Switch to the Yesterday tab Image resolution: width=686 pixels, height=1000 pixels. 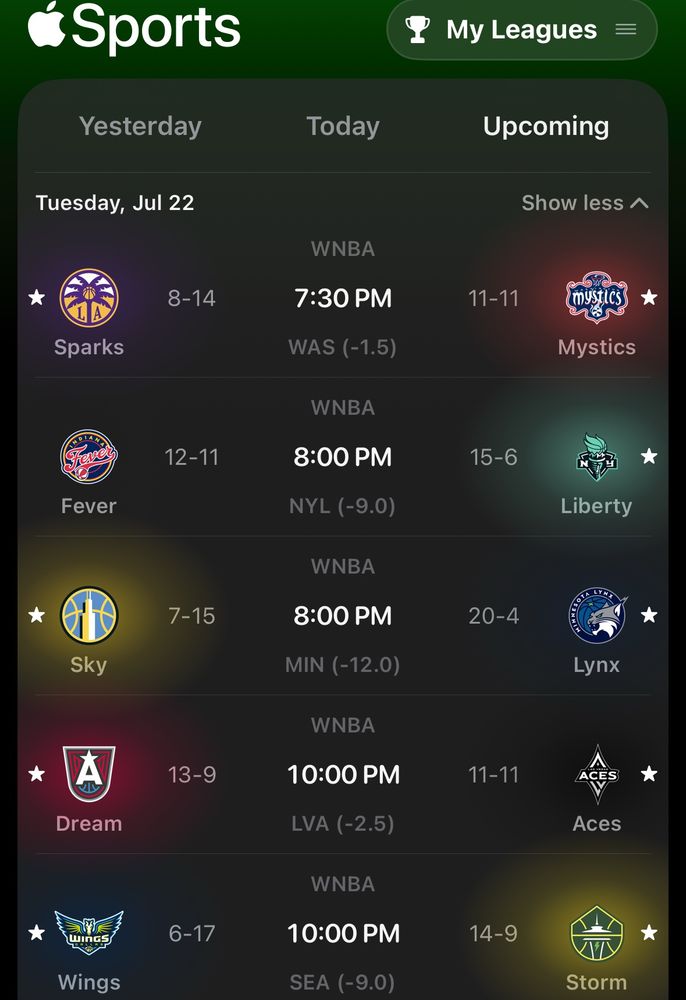click(140, 126)
